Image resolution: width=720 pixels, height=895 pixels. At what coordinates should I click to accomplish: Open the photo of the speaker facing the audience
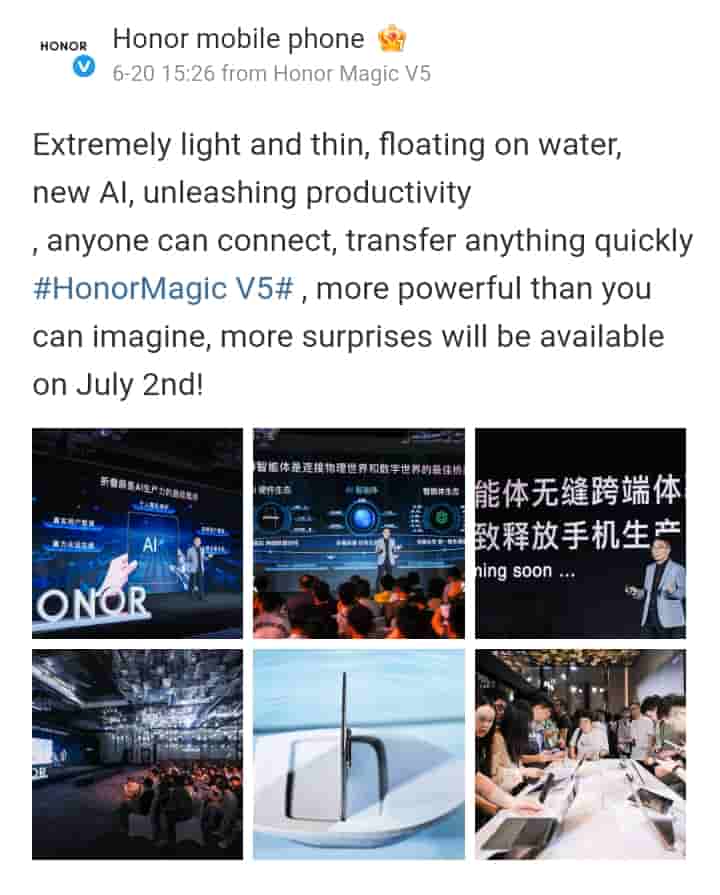358,532
